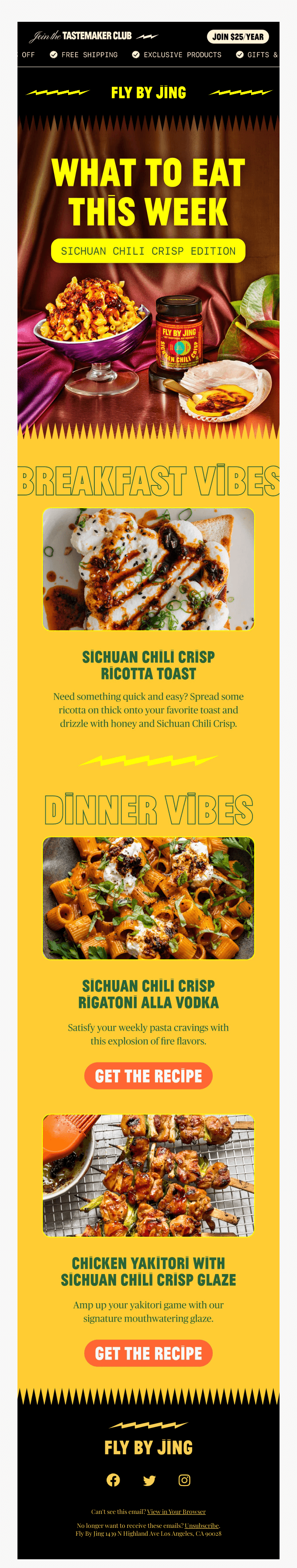Open Fly By Jing's Twitter profile
The height and width of the screenshot is (1568, 297).
[x=149, y=1480]
